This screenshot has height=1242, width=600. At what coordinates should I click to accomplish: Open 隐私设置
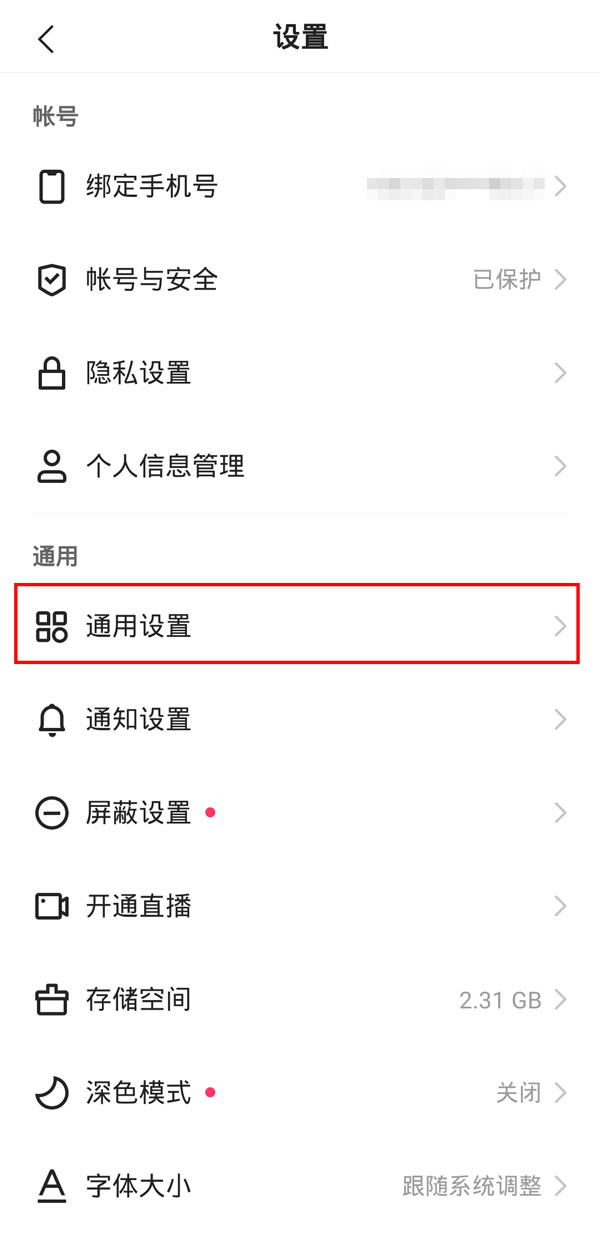coord(300,373)
